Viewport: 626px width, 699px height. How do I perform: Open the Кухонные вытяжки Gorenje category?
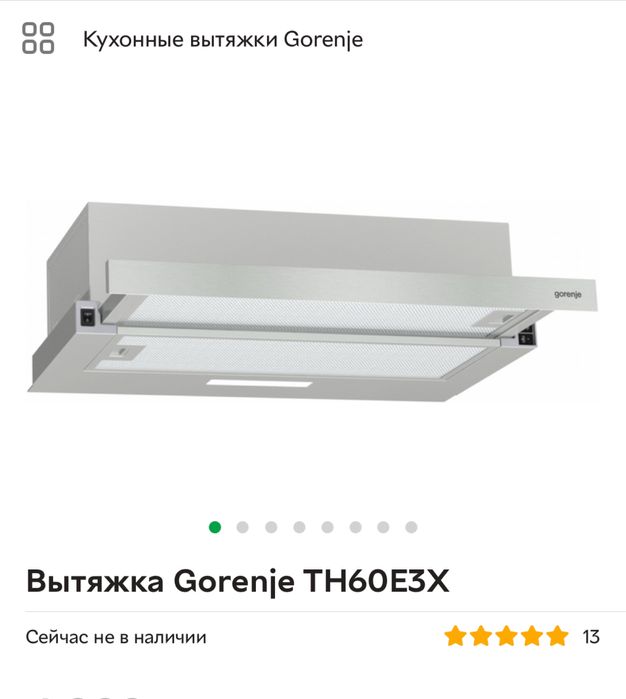pos(222,40)
